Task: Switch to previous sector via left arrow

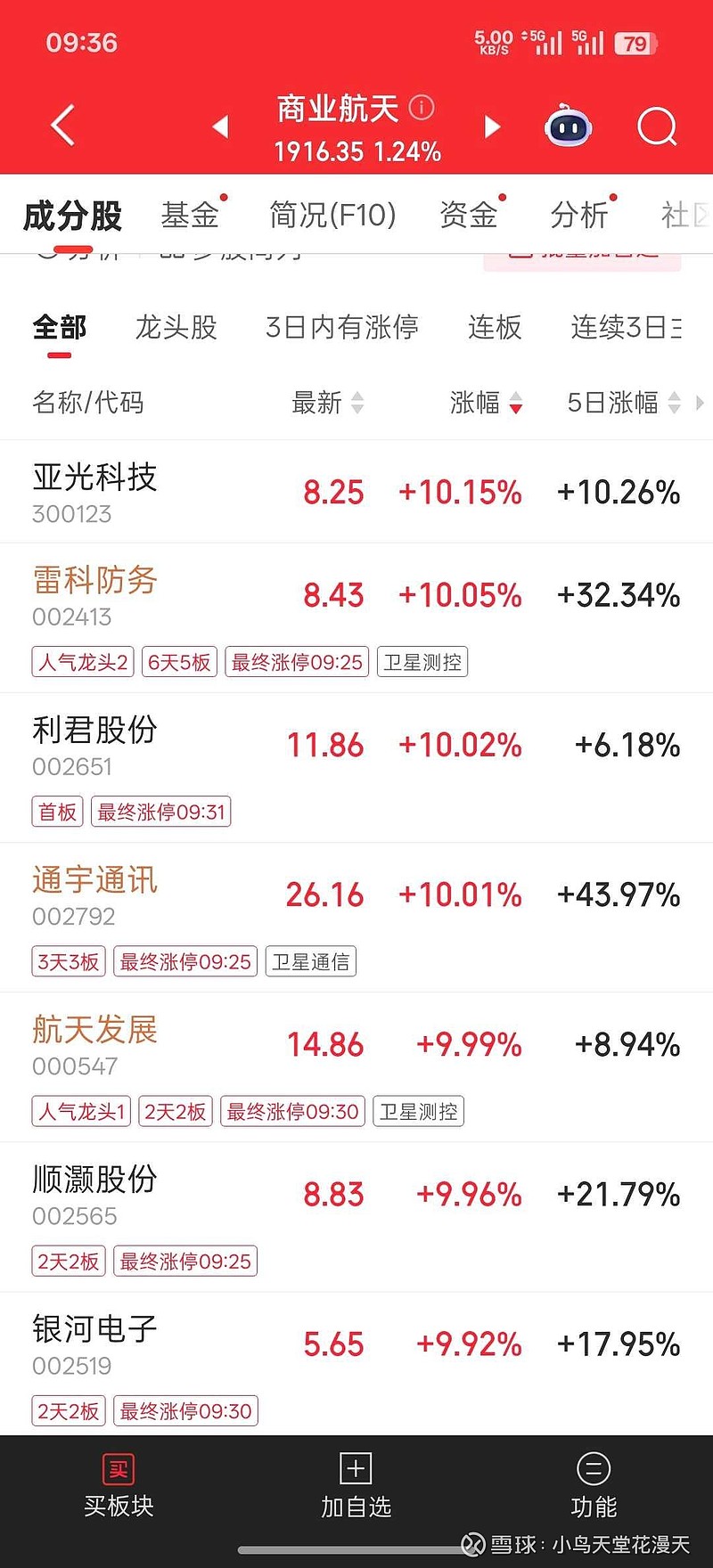Action: coord(220,127)
